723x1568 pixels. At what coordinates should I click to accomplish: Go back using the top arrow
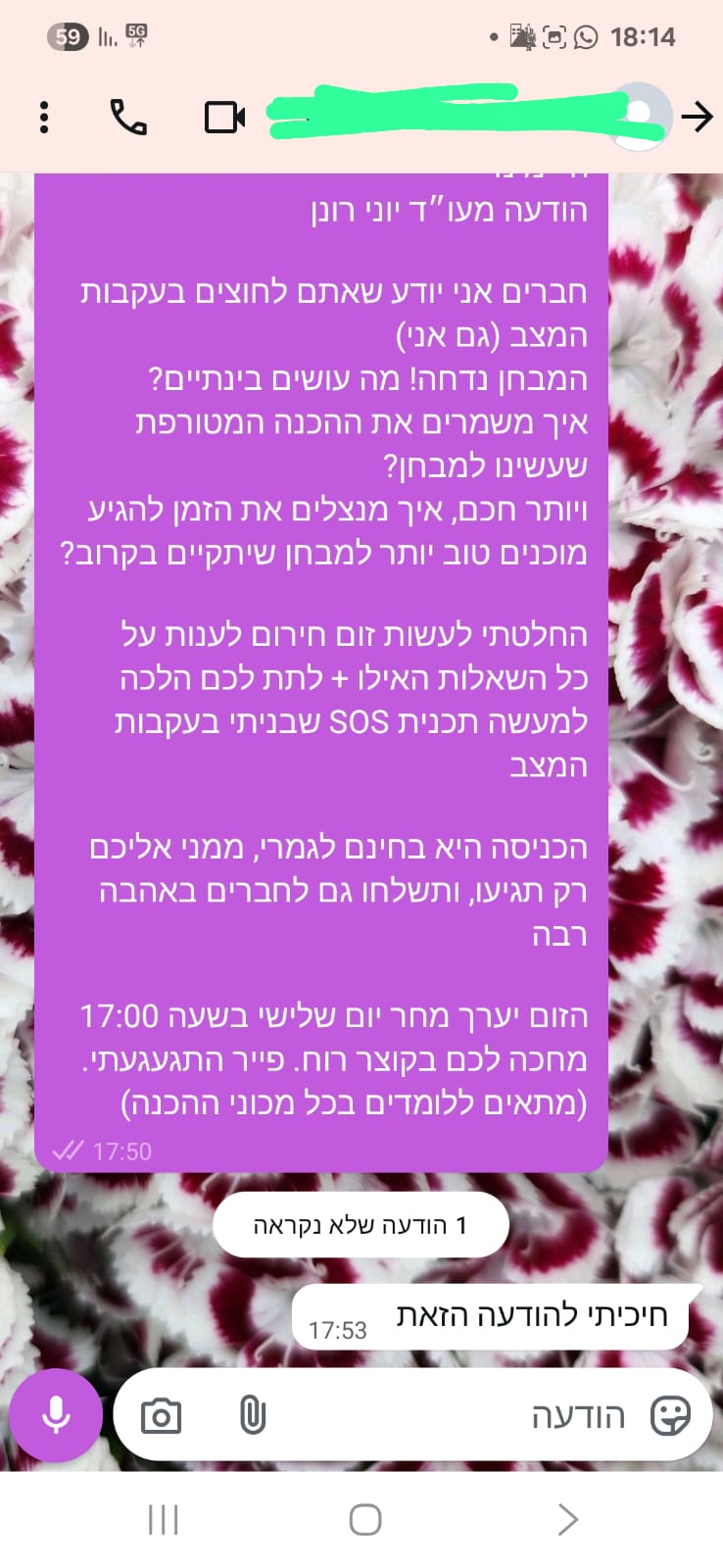697,118
